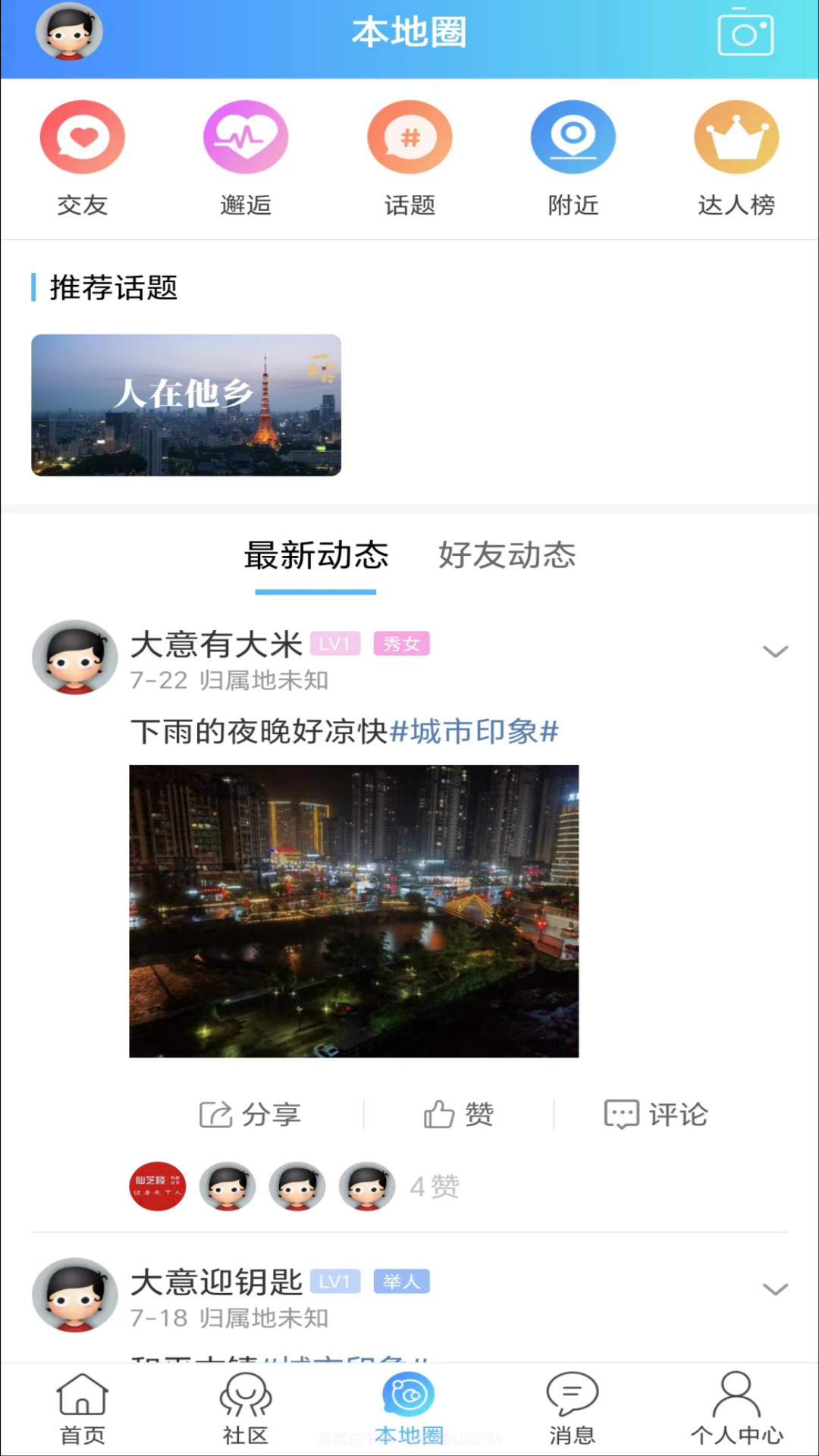
Task: Share the night city post
Action: [x=251, y=1115]
